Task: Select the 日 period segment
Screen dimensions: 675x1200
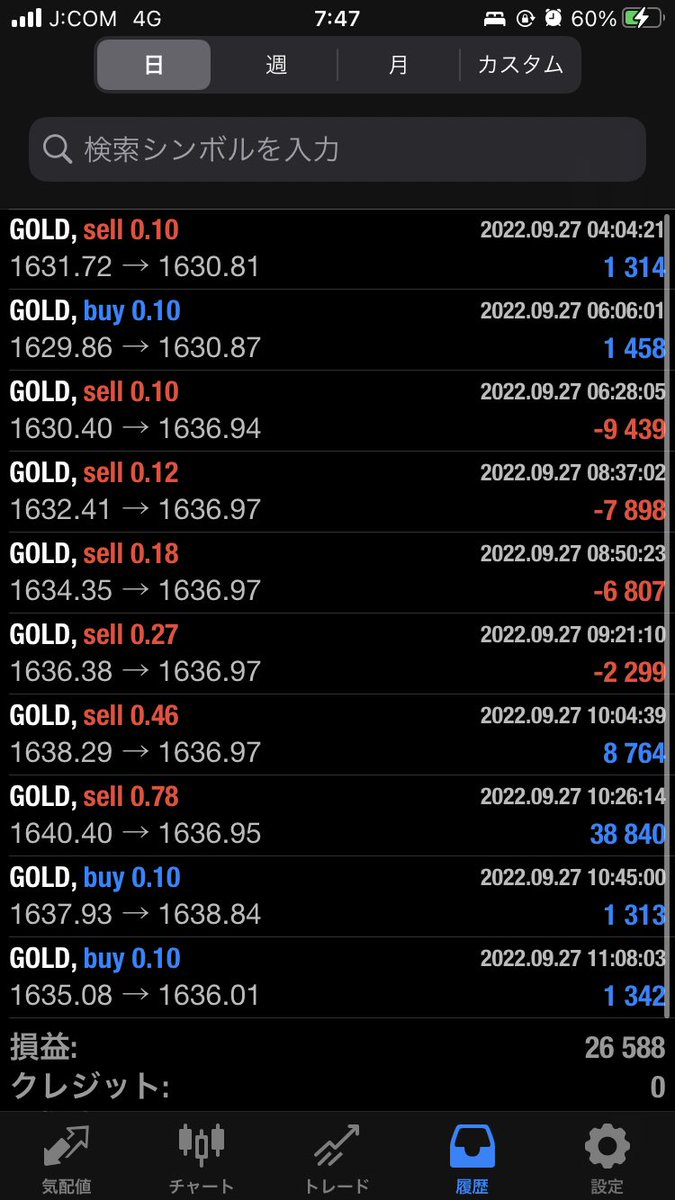Action: click(154, 65)
